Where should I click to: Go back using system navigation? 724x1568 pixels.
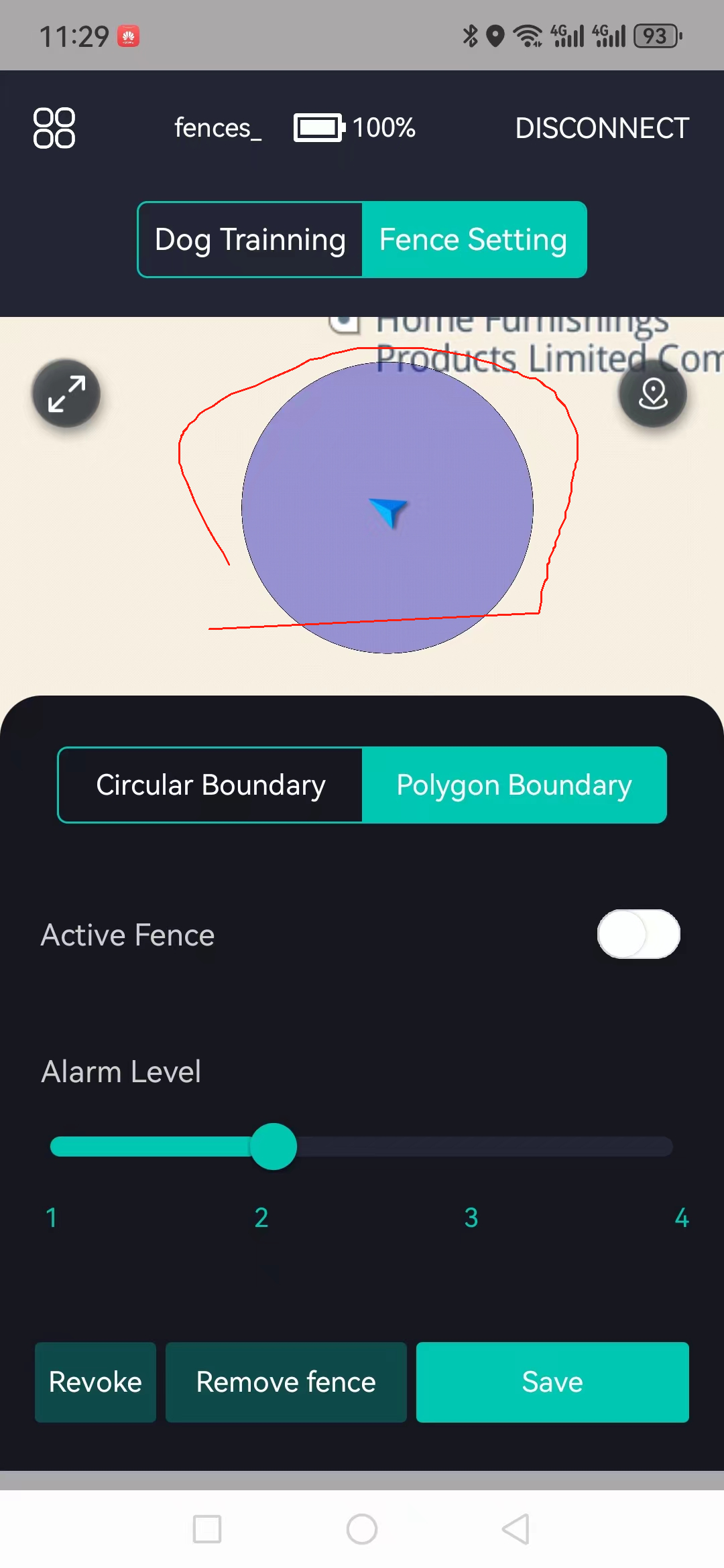pos(516,1529)
